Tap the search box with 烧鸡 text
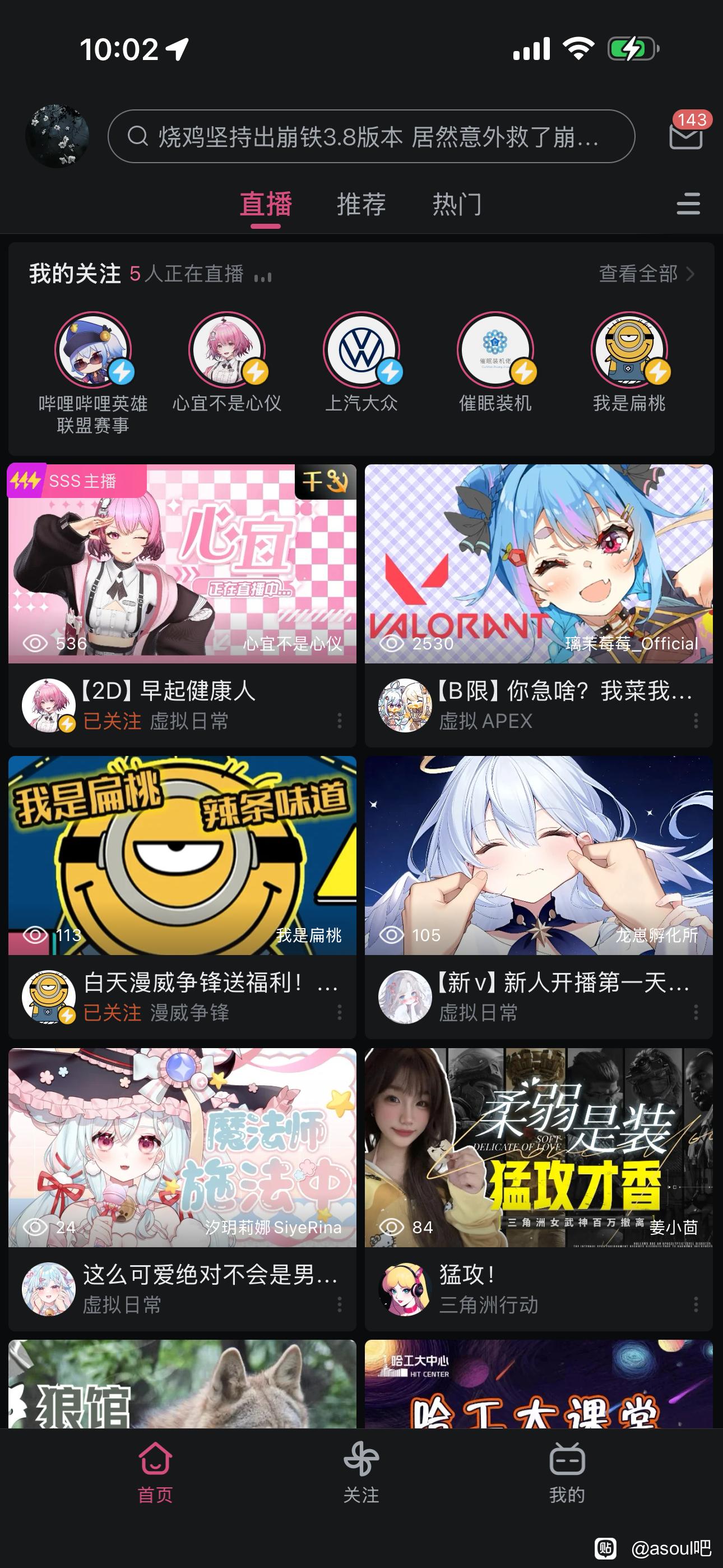 coord(371,136)
